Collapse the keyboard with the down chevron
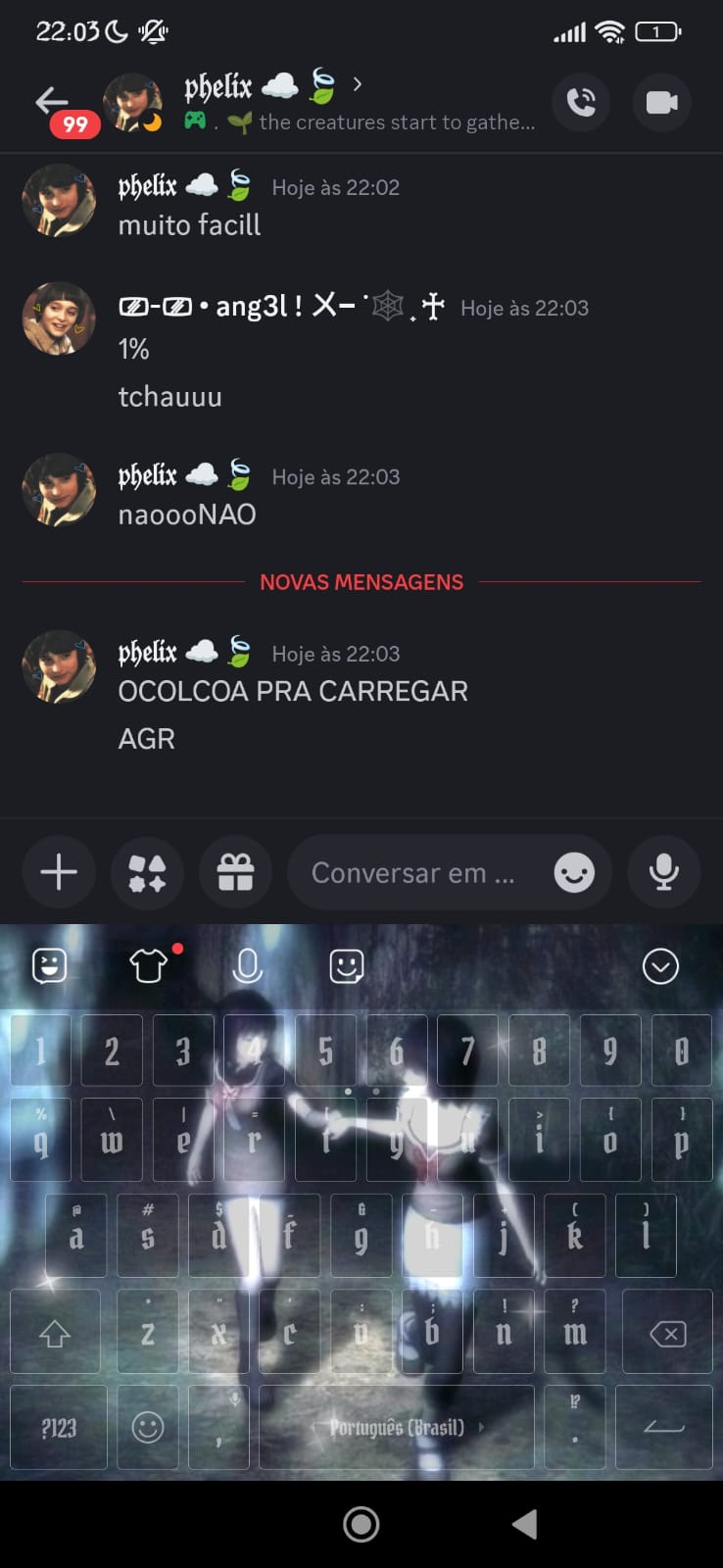The height and width of the screenshot is (1568, 723). (x=660, y=966)
